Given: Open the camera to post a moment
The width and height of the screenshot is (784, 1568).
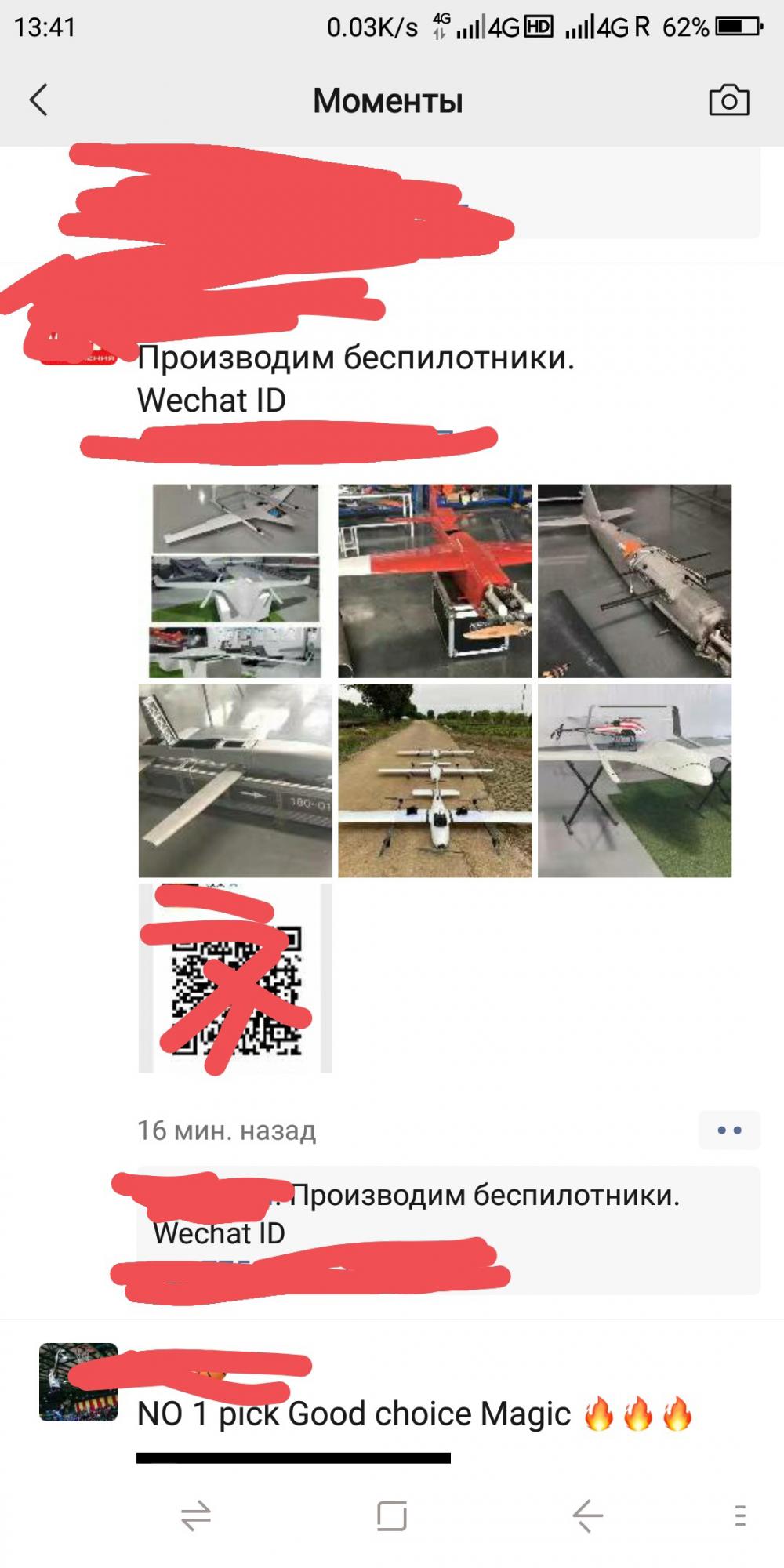Looking at the screenshot, I should [728, 100].
